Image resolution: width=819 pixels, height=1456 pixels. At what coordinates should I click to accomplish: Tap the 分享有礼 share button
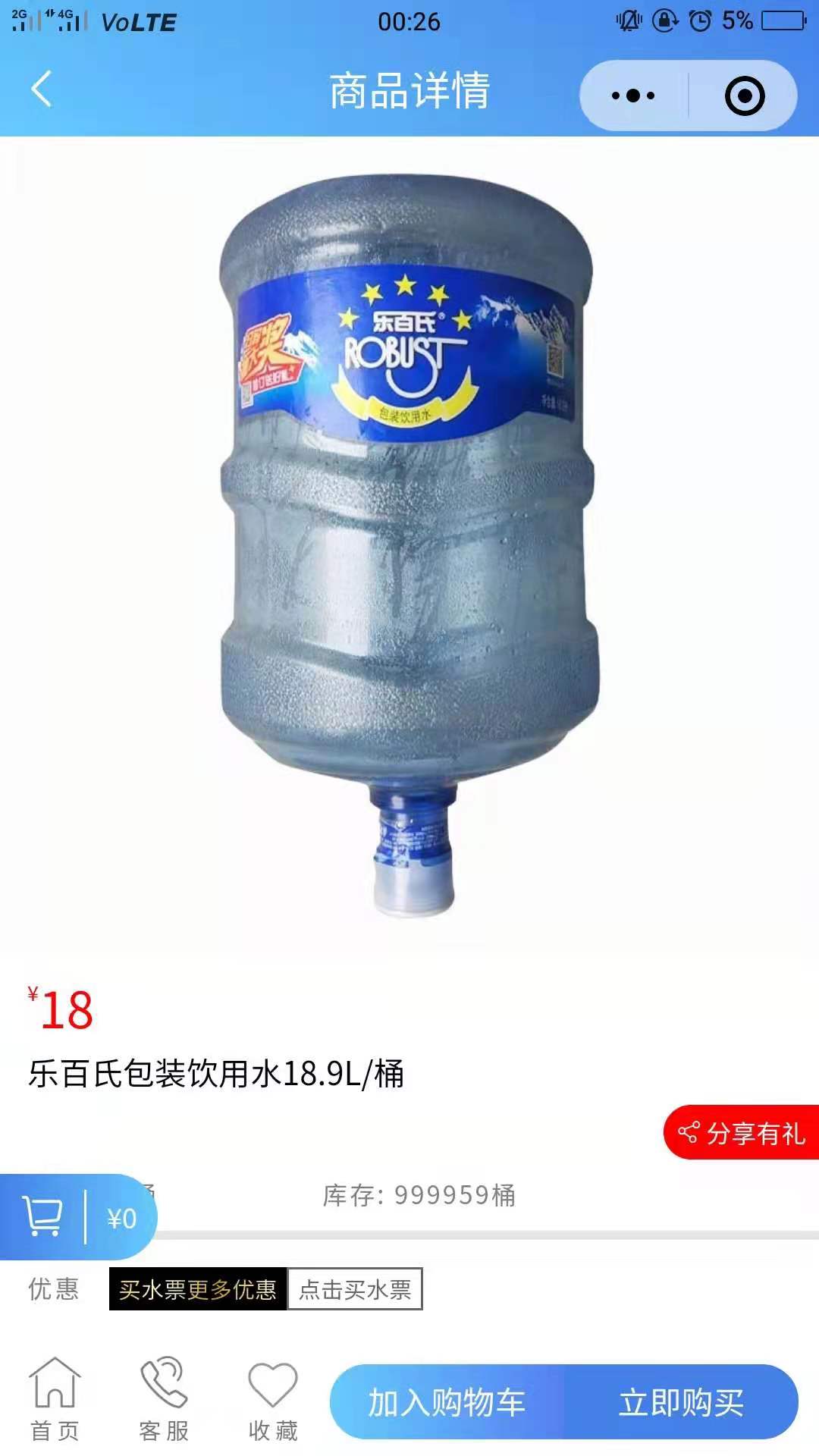(742, 1133)
